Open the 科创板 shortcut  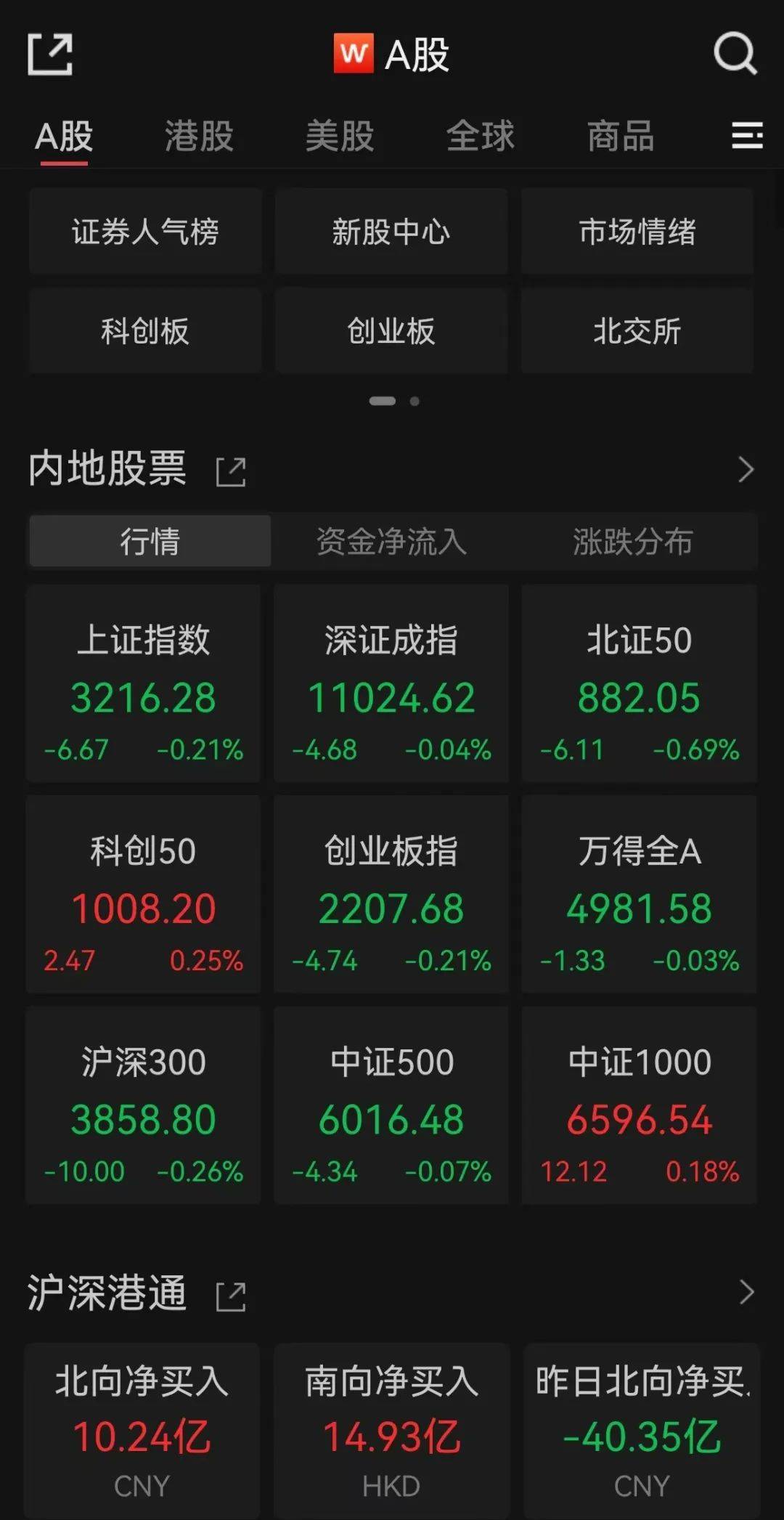click(145, 331)
